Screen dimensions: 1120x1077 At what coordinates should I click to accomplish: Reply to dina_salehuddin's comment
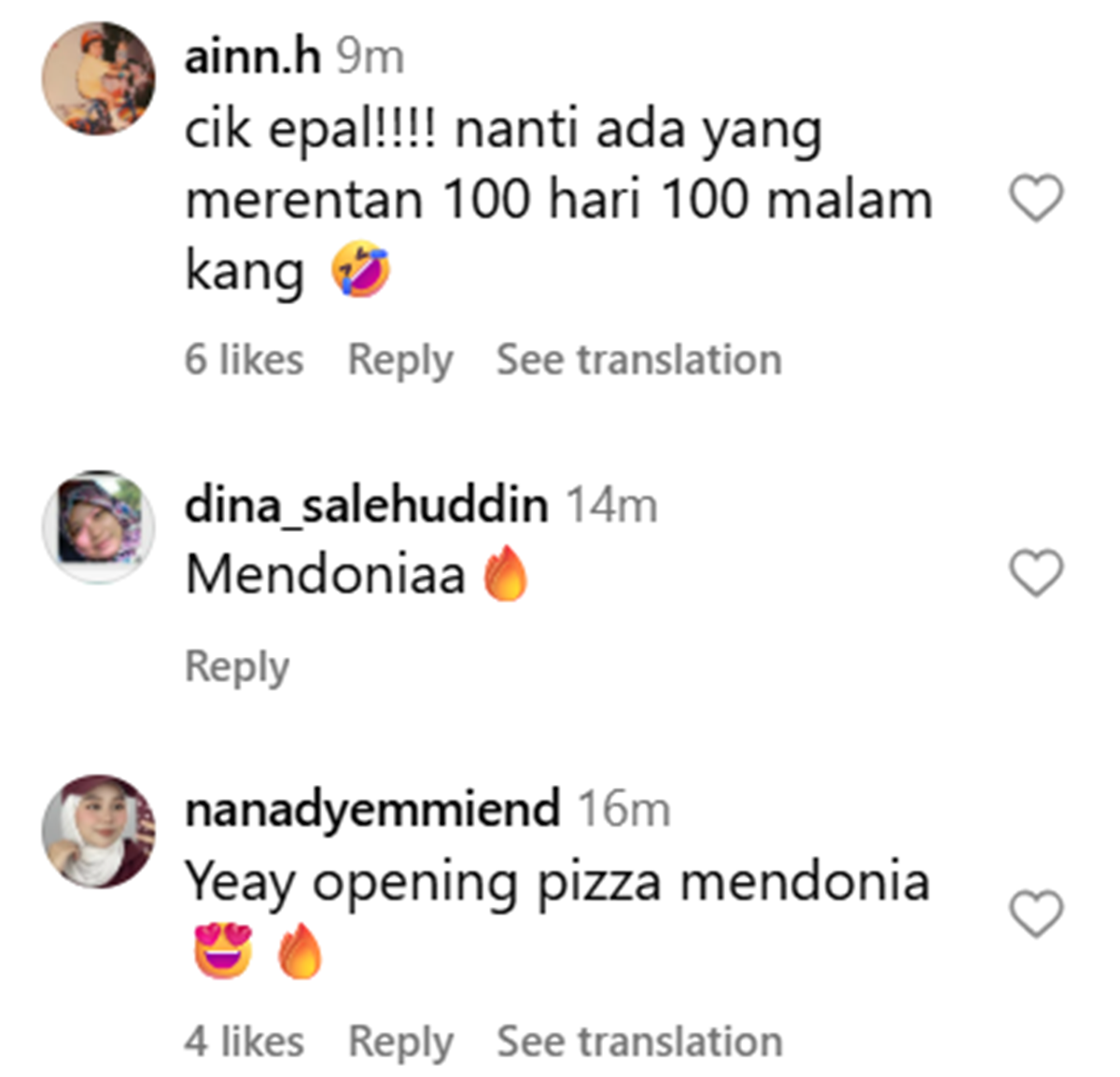coord(237,667)
